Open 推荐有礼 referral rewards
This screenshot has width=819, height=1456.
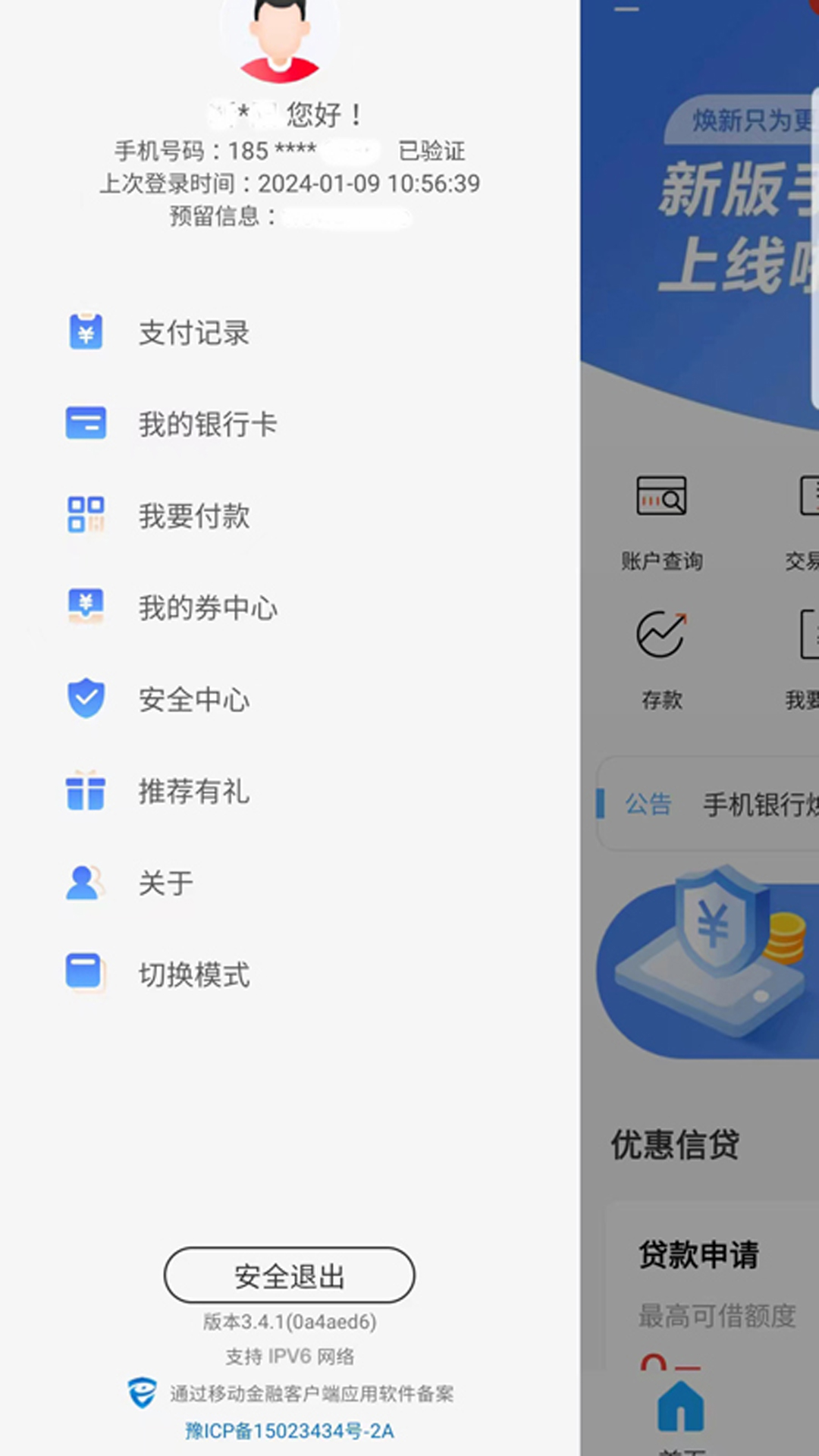(x=193, y=791)
